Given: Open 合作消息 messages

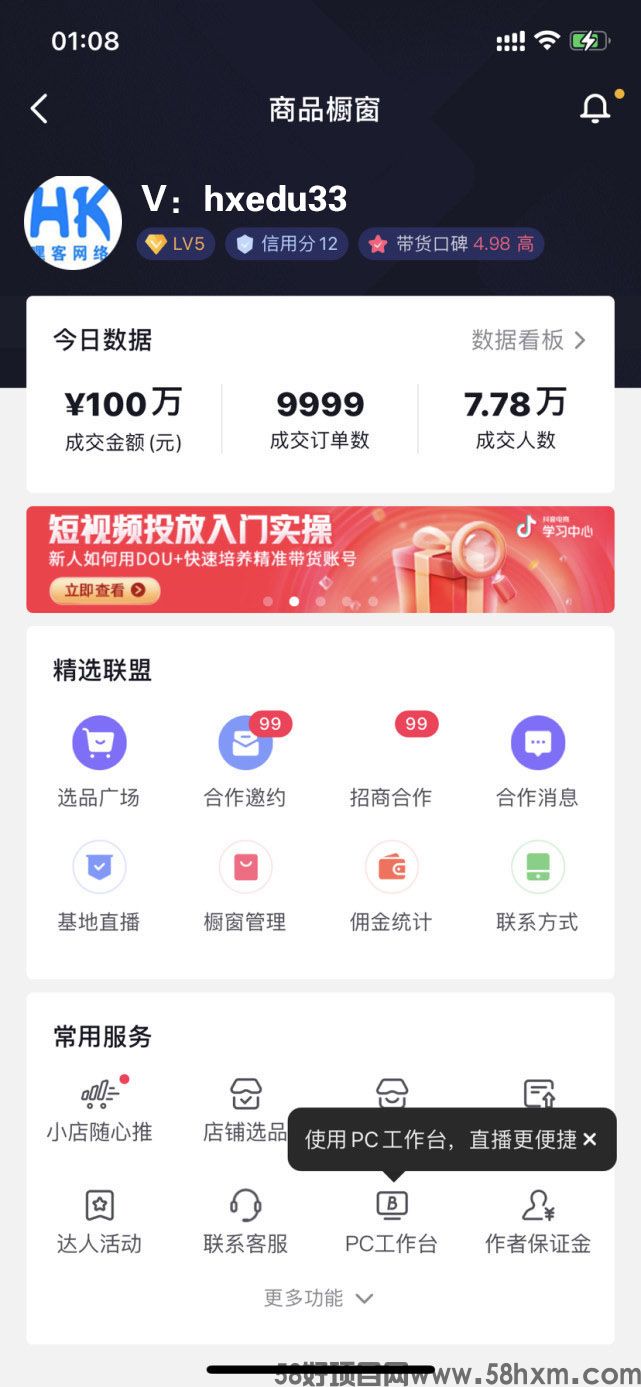Looking at the screenshot, I should 538,762.
